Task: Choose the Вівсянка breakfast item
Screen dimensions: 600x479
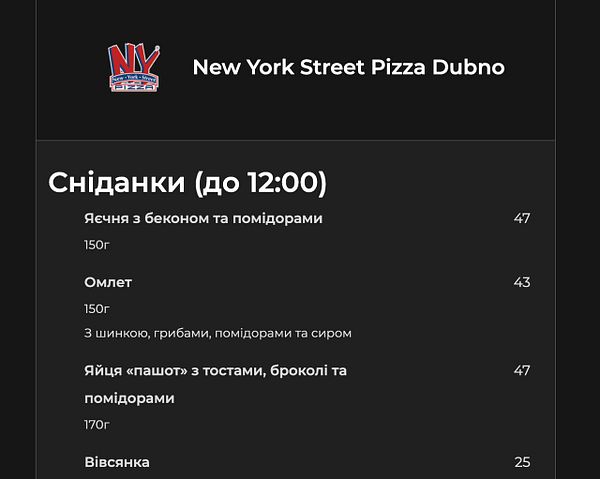Action: coord(117,462)
